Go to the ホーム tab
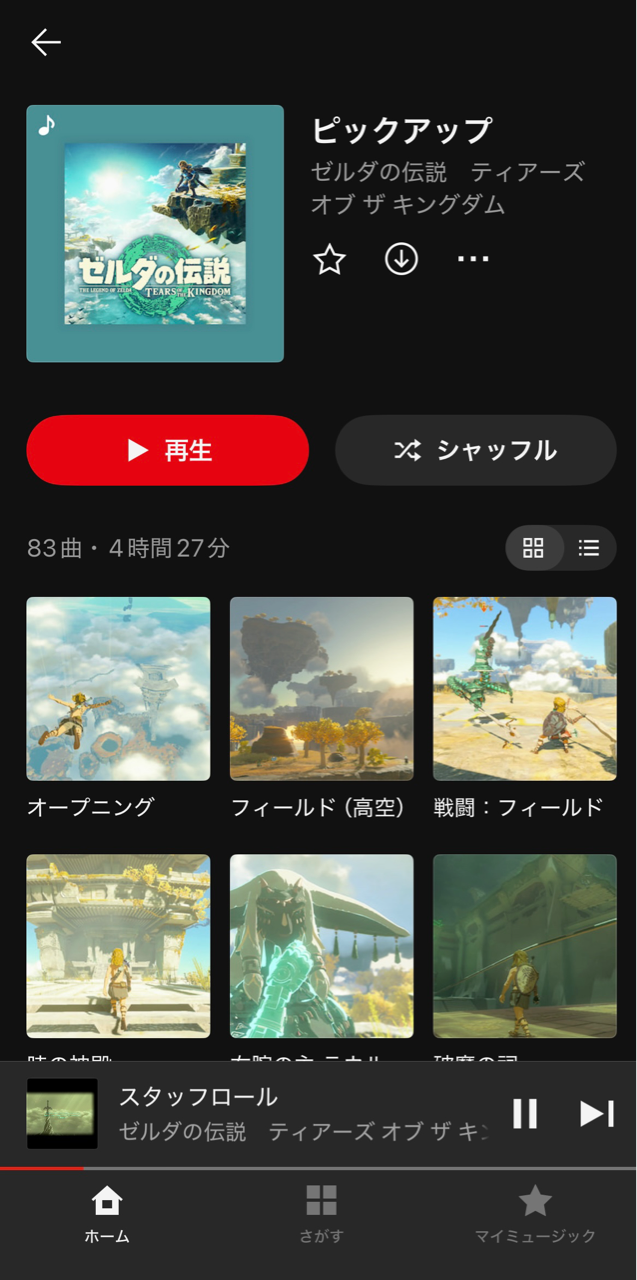This screenshot has height=1280, width=637. point(107,1214)
